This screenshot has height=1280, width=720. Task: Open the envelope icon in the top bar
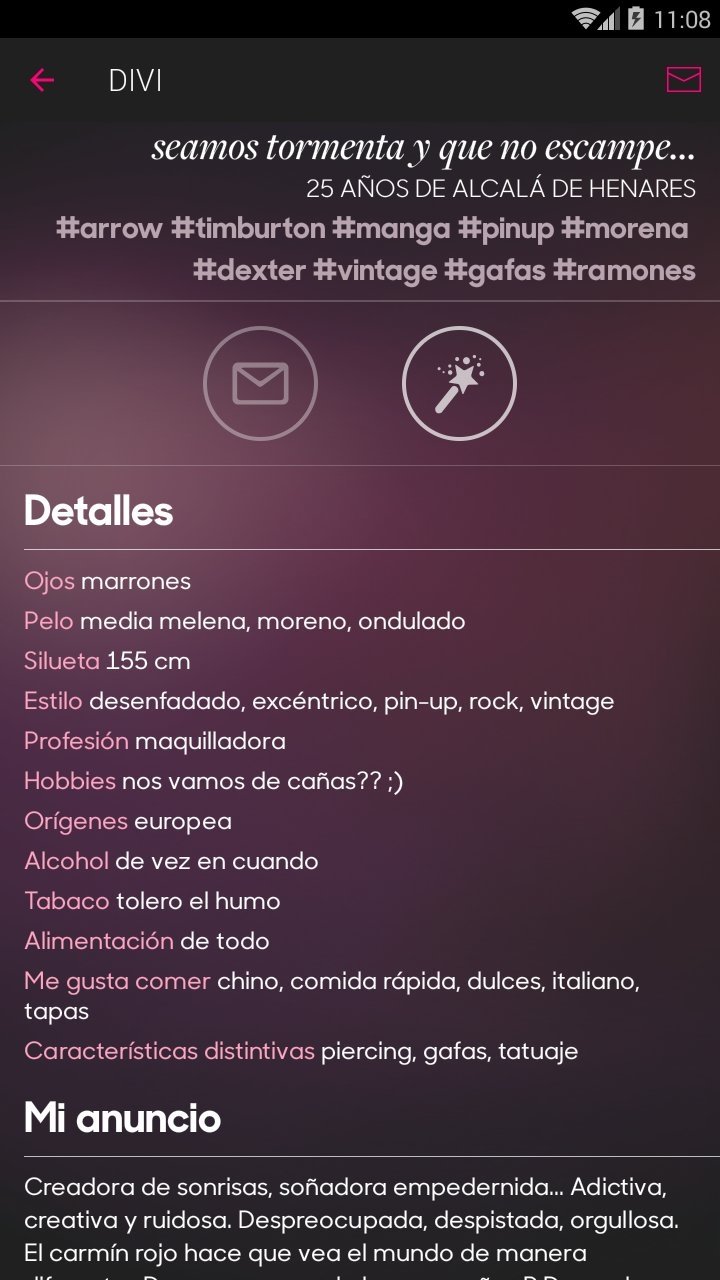click(683, 79)
